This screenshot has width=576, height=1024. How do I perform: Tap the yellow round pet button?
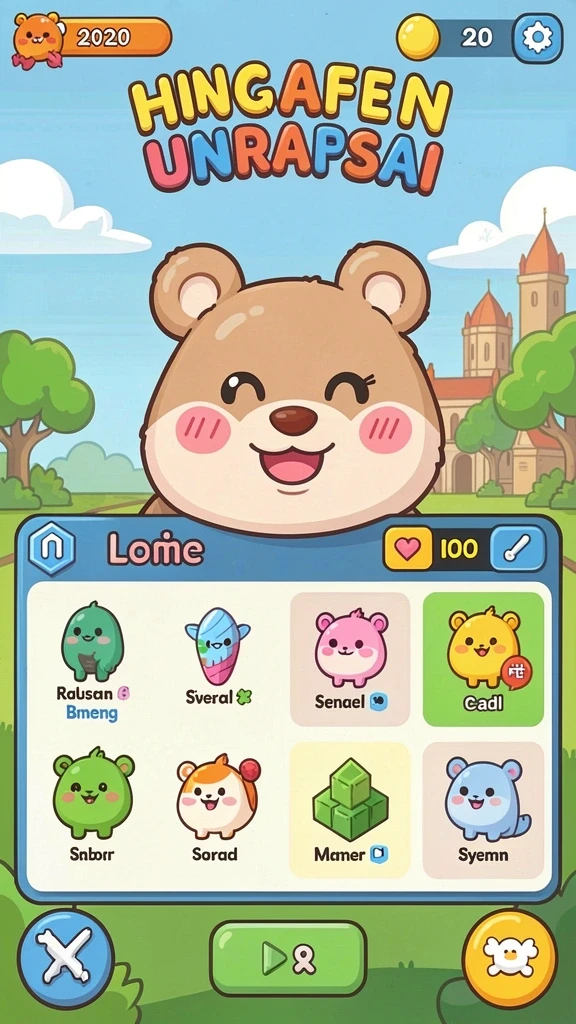coord(510,958)
